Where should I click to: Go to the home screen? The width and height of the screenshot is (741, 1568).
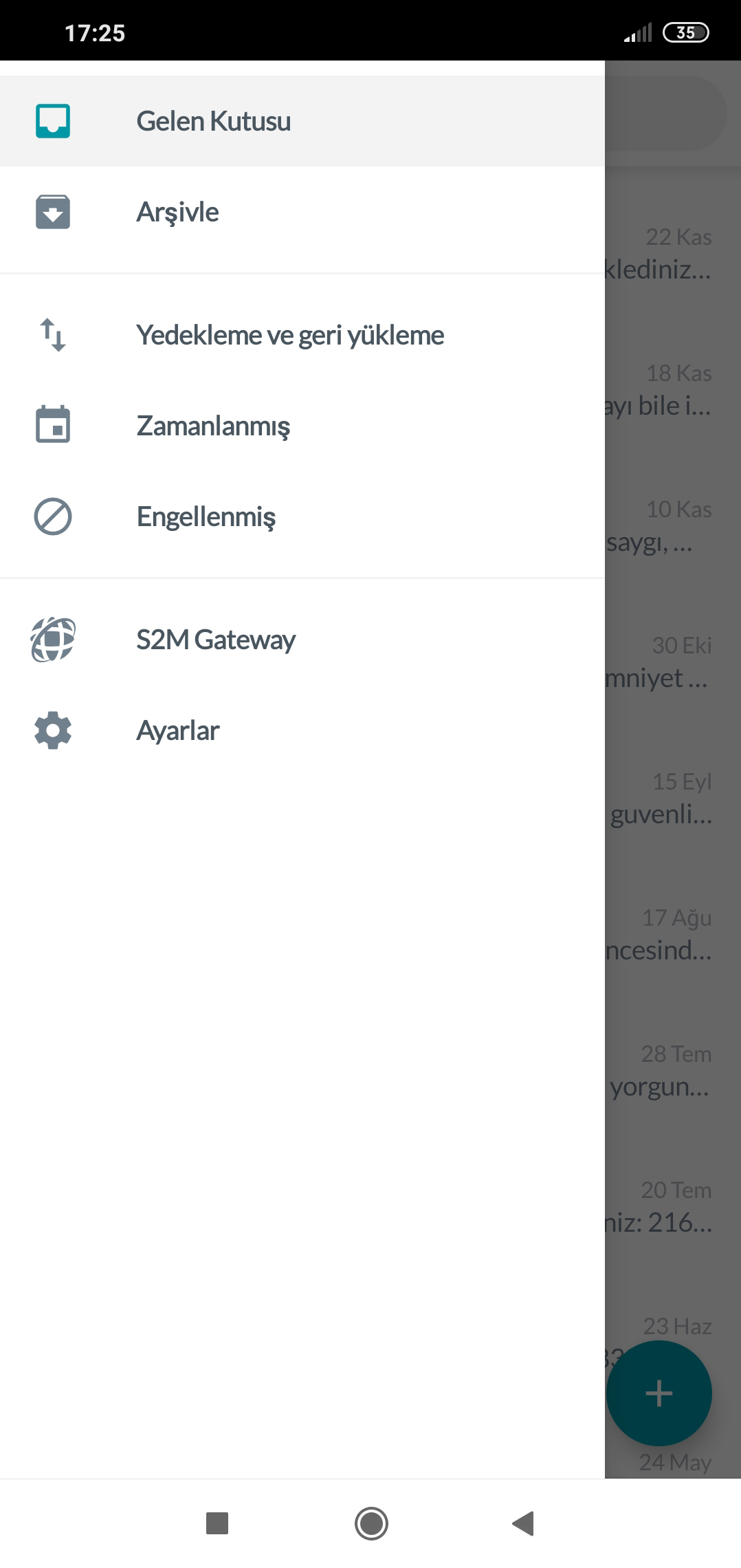click(371, 1523)
